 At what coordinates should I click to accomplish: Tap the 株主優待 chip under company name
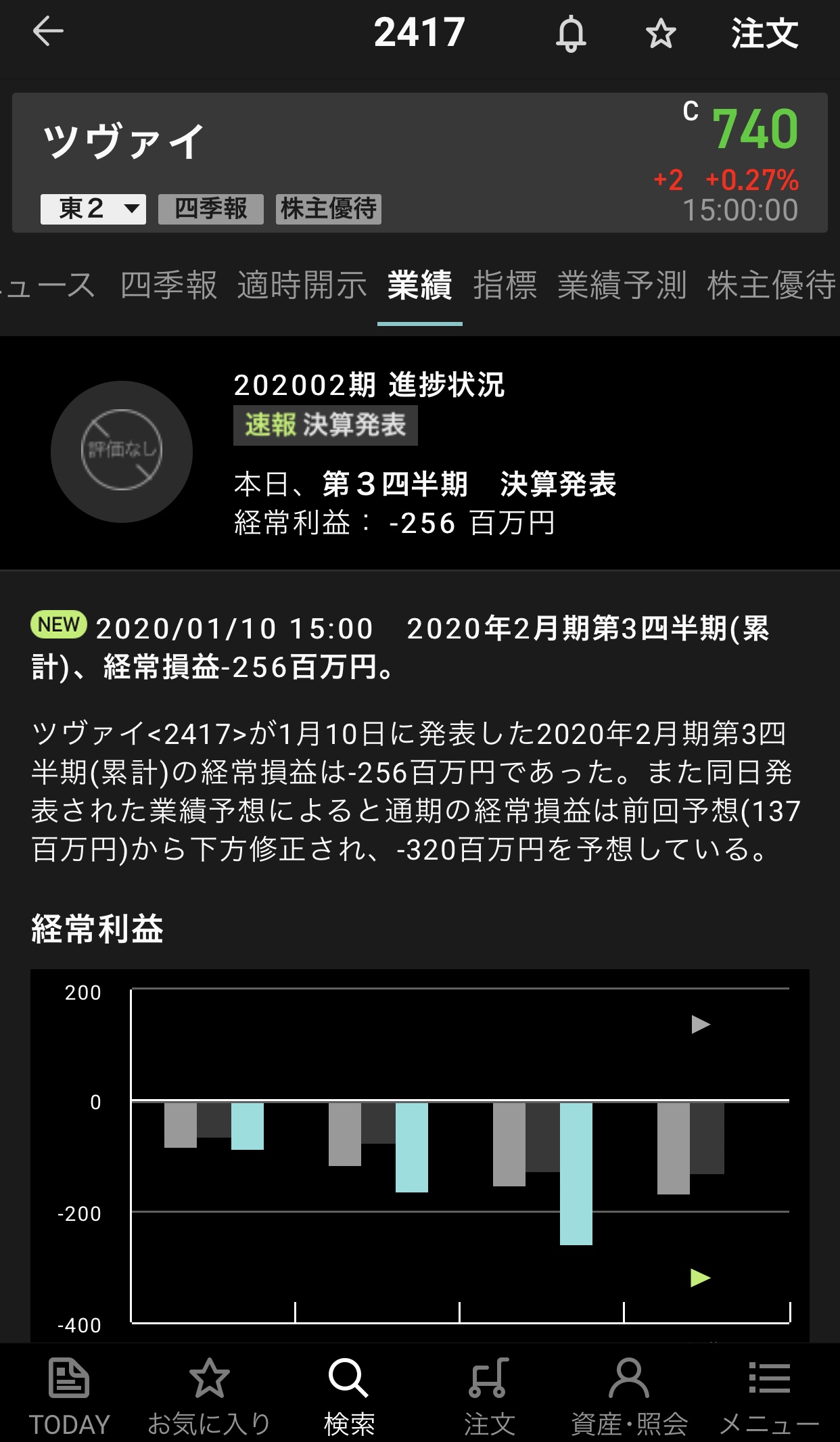pos(329,209)
